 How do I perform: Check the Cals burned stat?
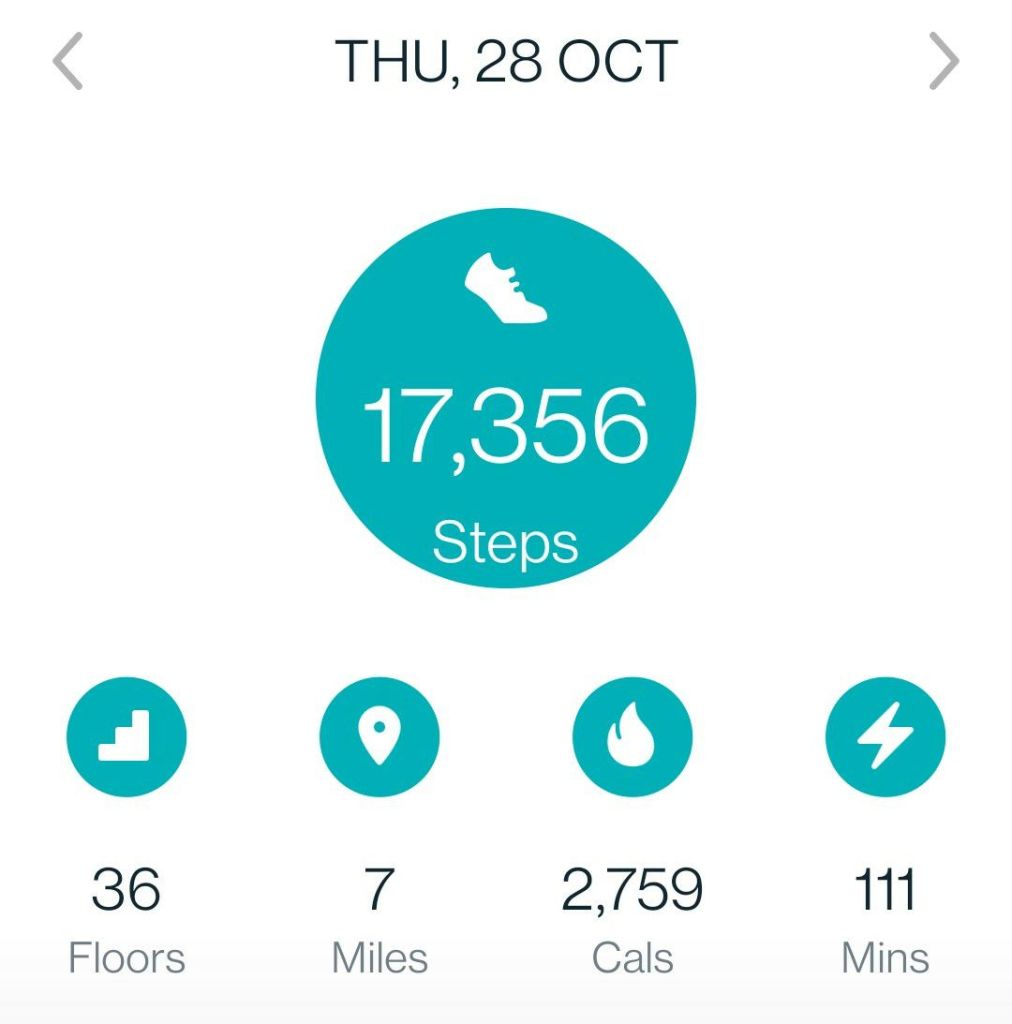click(632, 737)
